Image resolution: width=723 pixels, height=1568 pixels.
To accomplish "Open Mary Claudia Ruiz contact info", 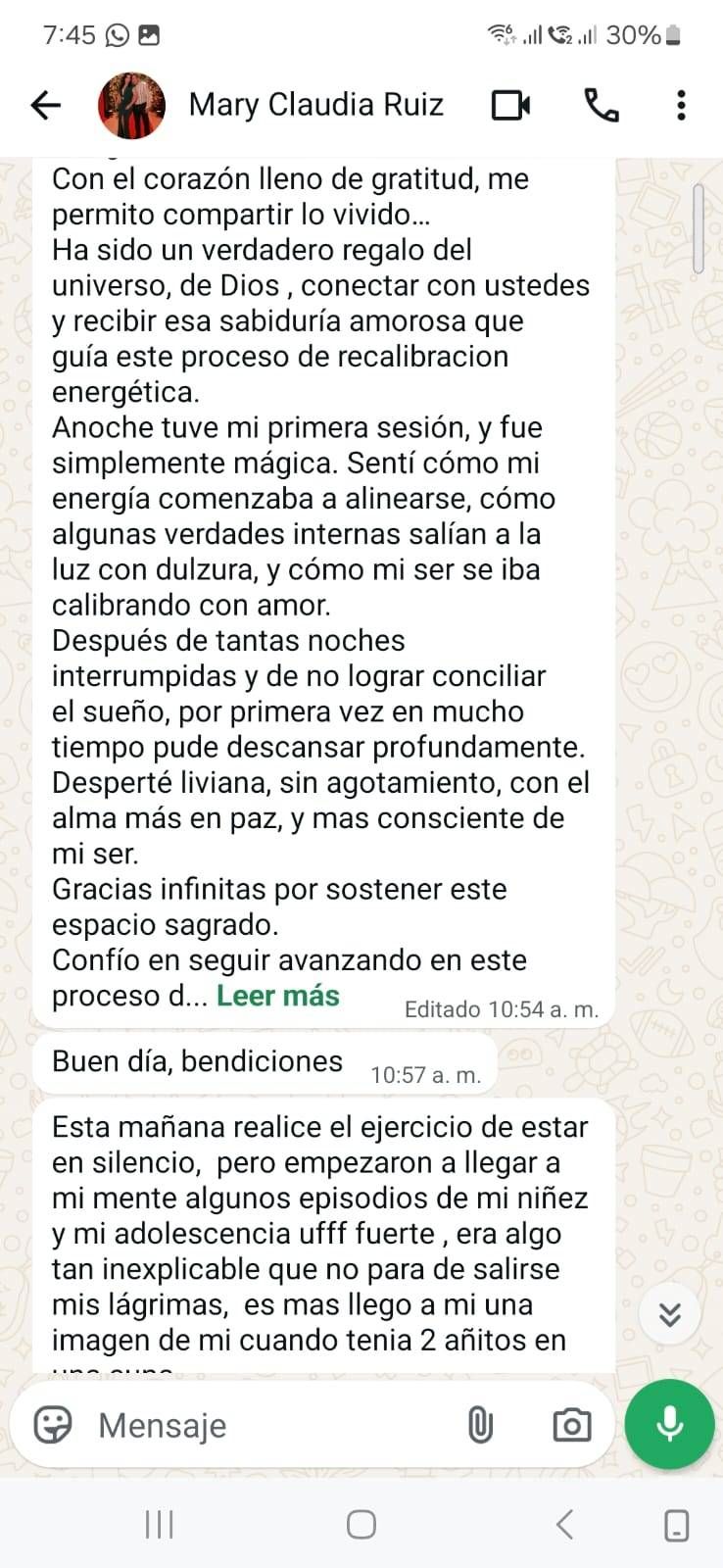I will 315,105.
